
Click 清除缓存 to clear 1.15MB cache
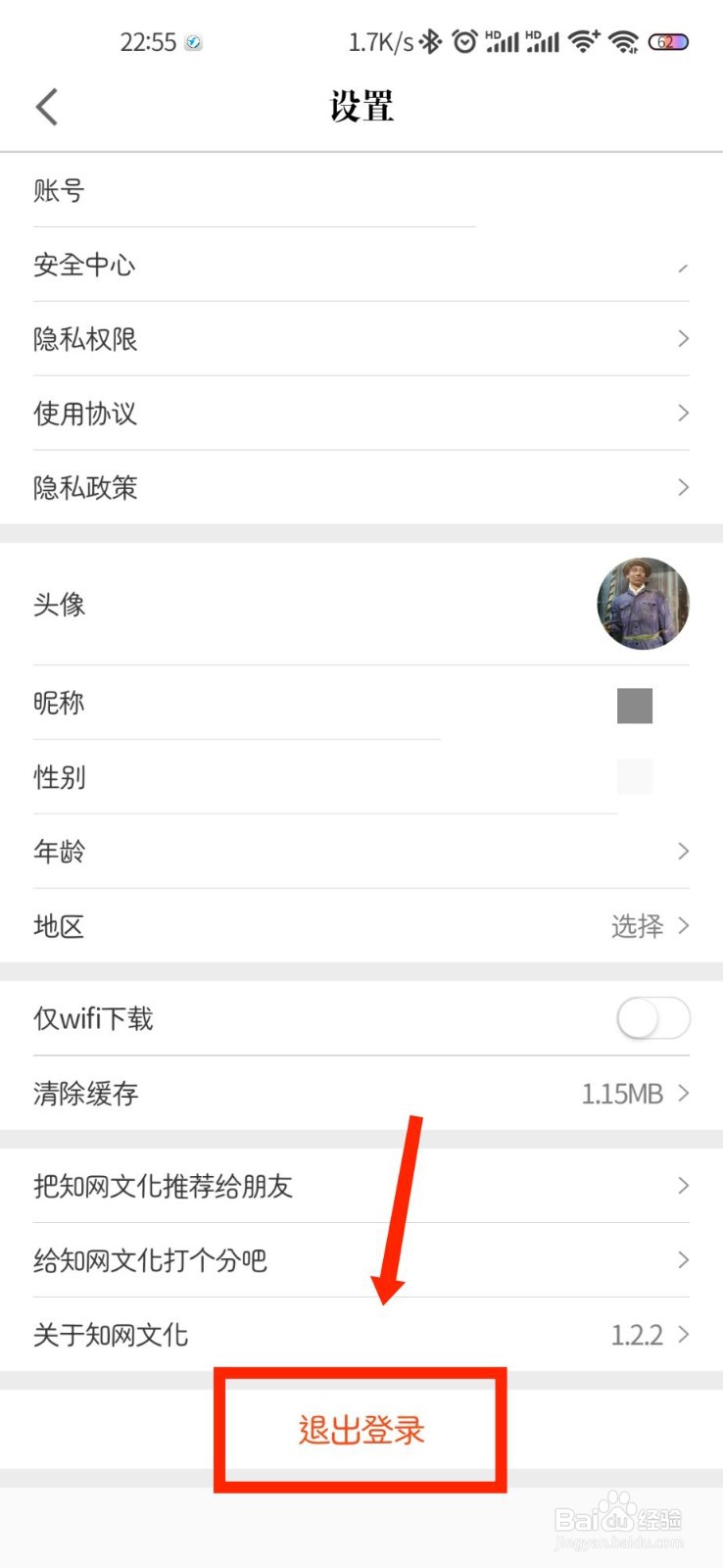tap(361, 1093)
